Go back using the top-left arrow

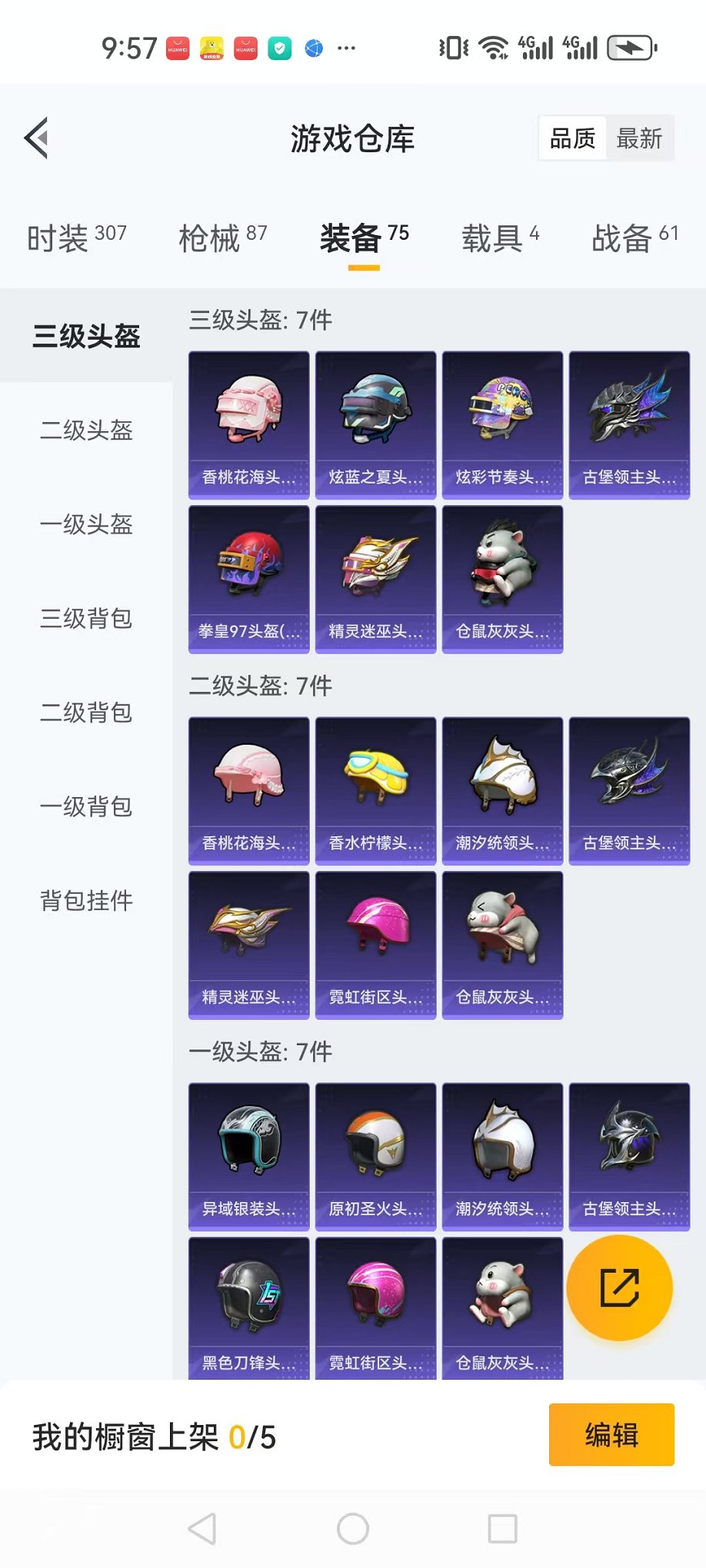pyautogui.click(x=36, y=138)
